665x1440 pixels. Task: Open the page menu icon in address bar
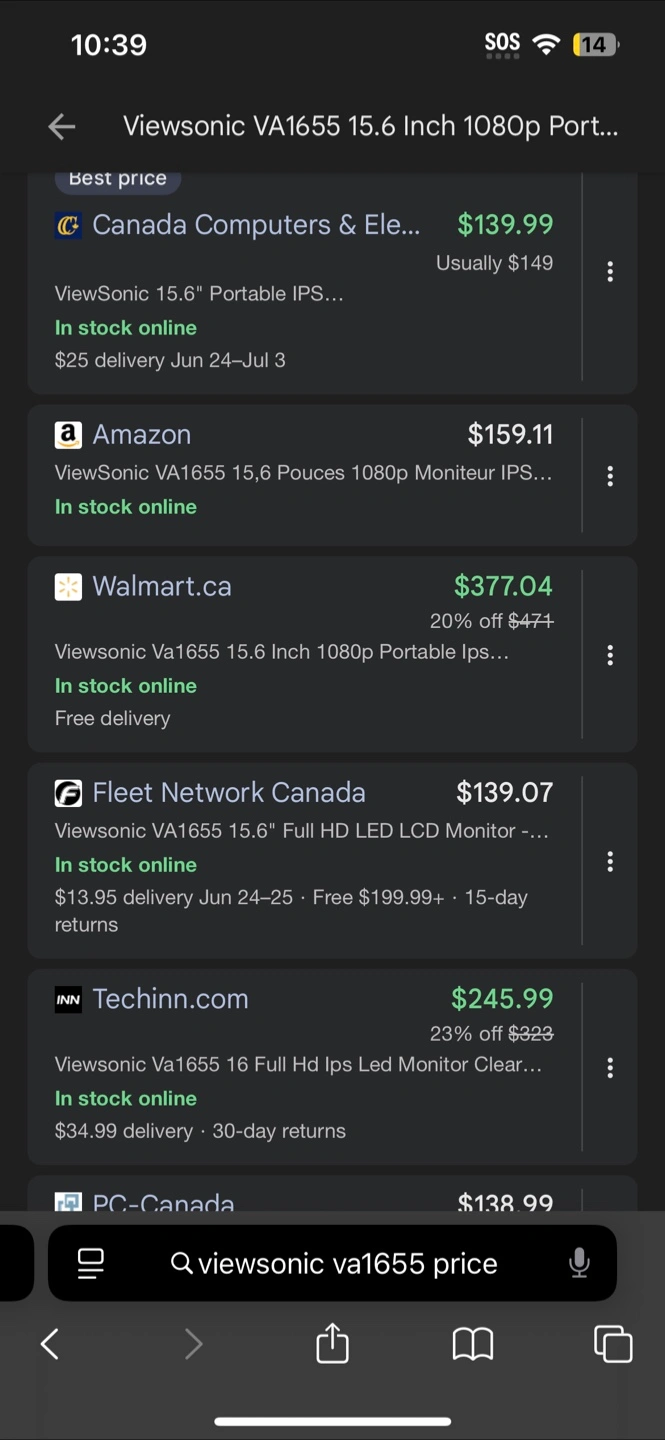click(x=91, y=1263)
